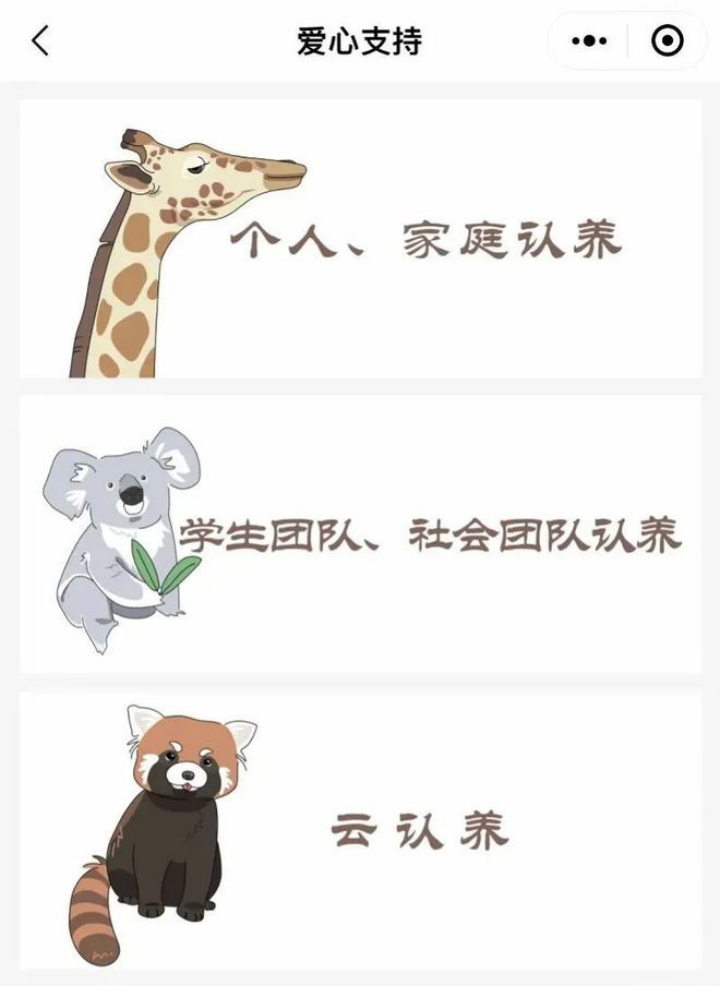Image resolution: width=720 pixels, height=986 pixels.
Task: Choose the 云认养 red panda card
Action: pos(360,830)
